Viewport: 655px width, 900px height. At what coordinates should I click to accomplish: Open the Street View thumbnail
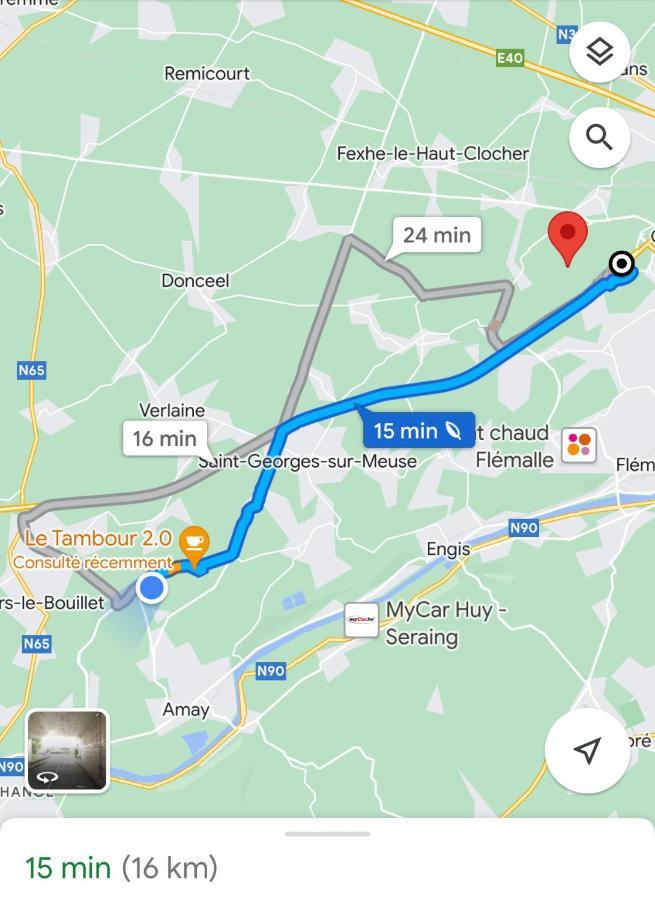(67, 750)
